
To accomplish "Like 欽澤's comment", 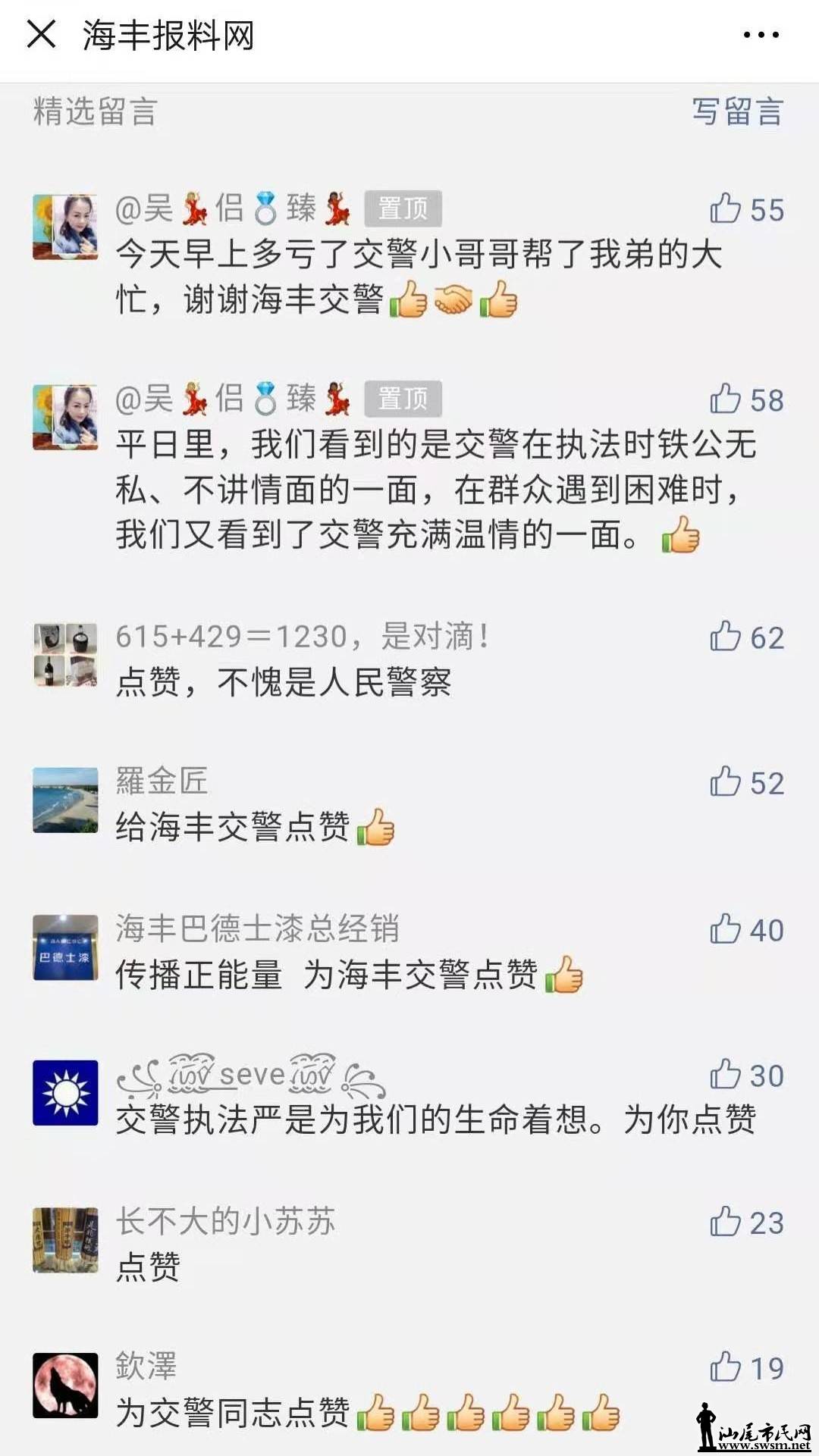I will click(x=726, y=1367).
